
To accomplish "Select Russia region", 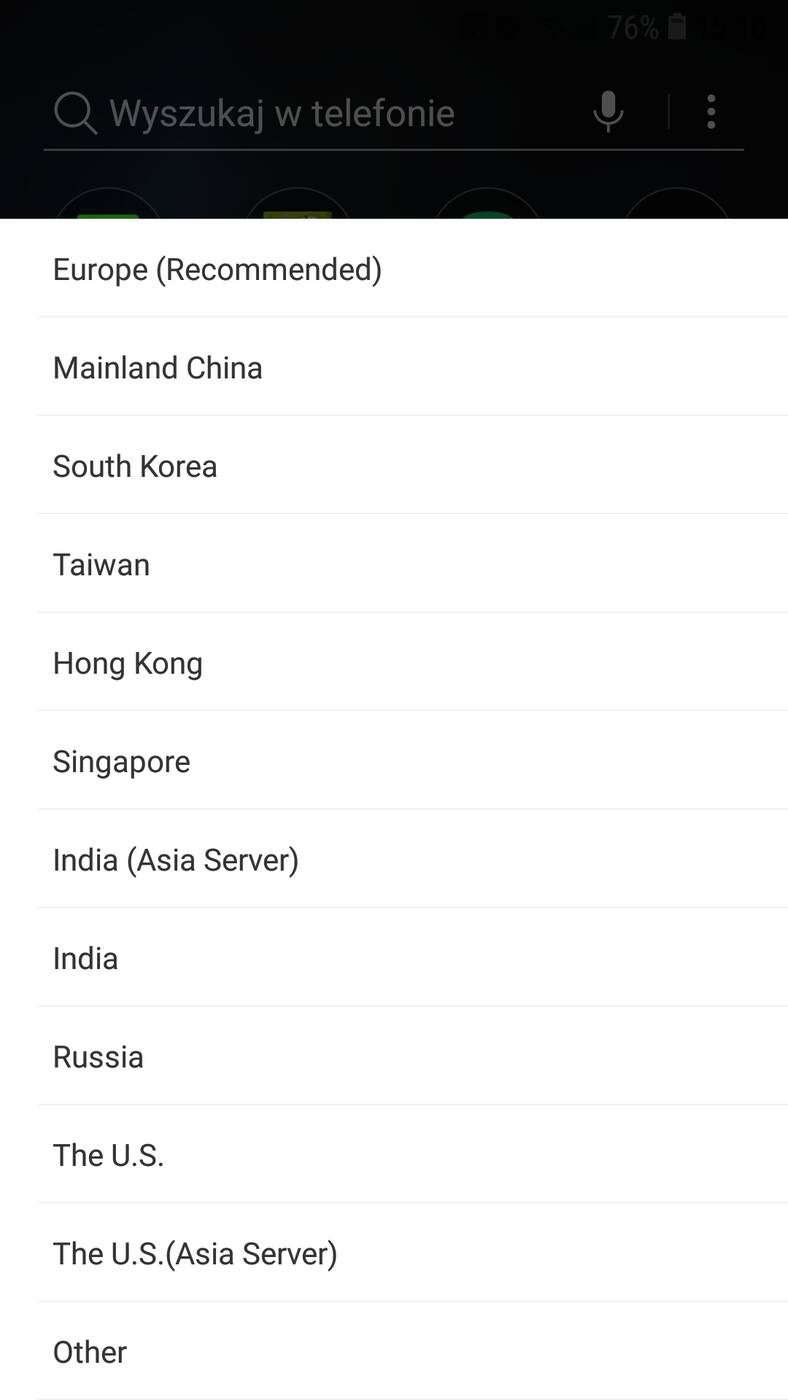I will tap(98, 1057).
